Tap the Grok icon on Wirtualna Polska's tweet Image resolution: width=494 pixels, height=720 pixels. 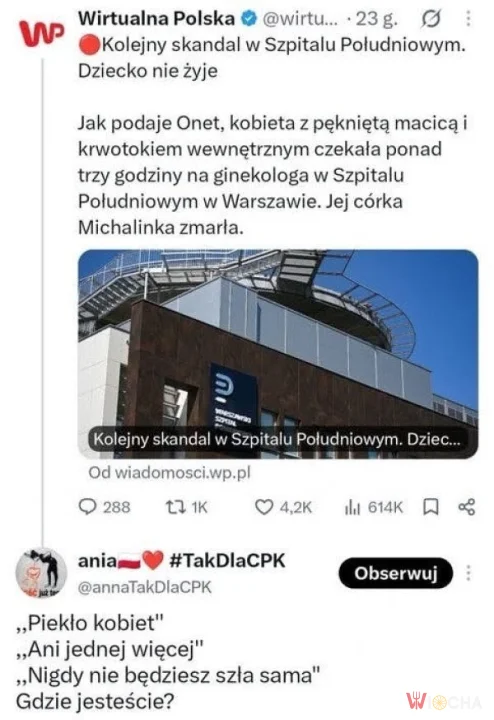[x=431, y=19]
